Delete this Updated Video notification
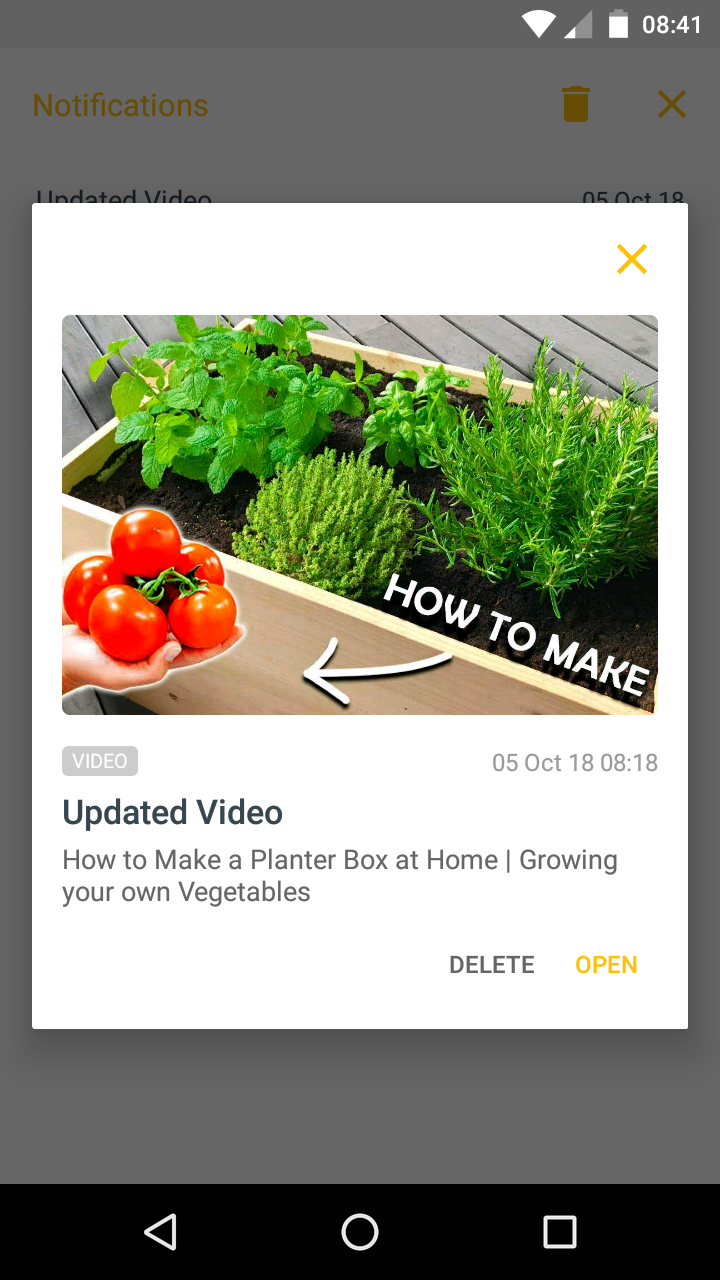The image size is (720, 1280). pos(492,965)
